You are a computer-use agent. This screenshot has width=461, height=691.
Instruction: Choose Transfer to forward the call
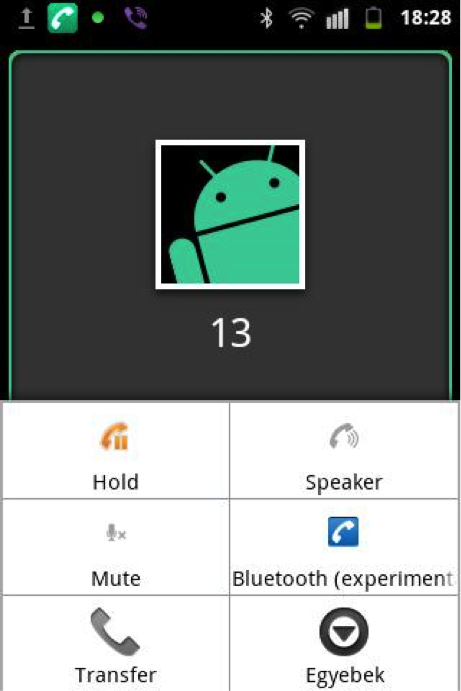(115, 643)
